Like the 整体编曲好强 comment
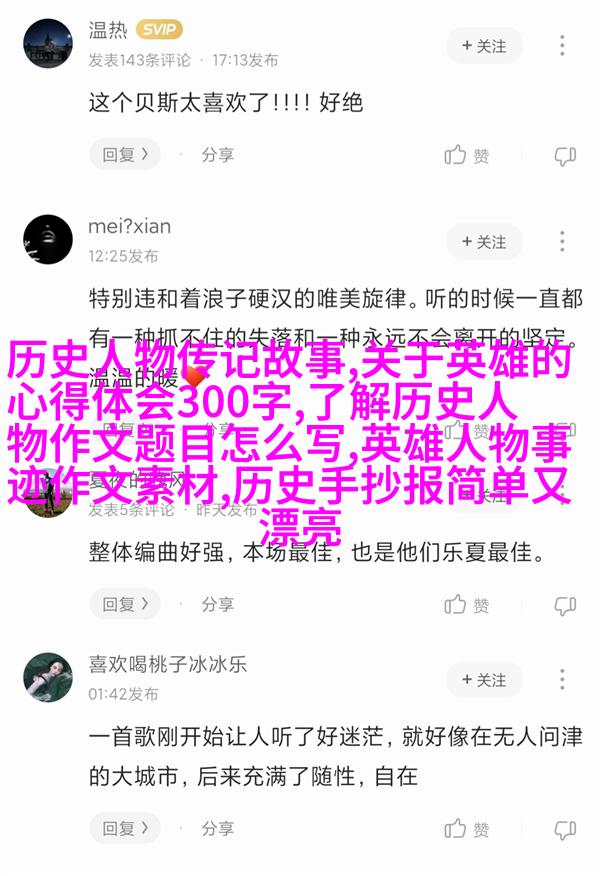This screenshot has height=876, width=600. (467, 605)
